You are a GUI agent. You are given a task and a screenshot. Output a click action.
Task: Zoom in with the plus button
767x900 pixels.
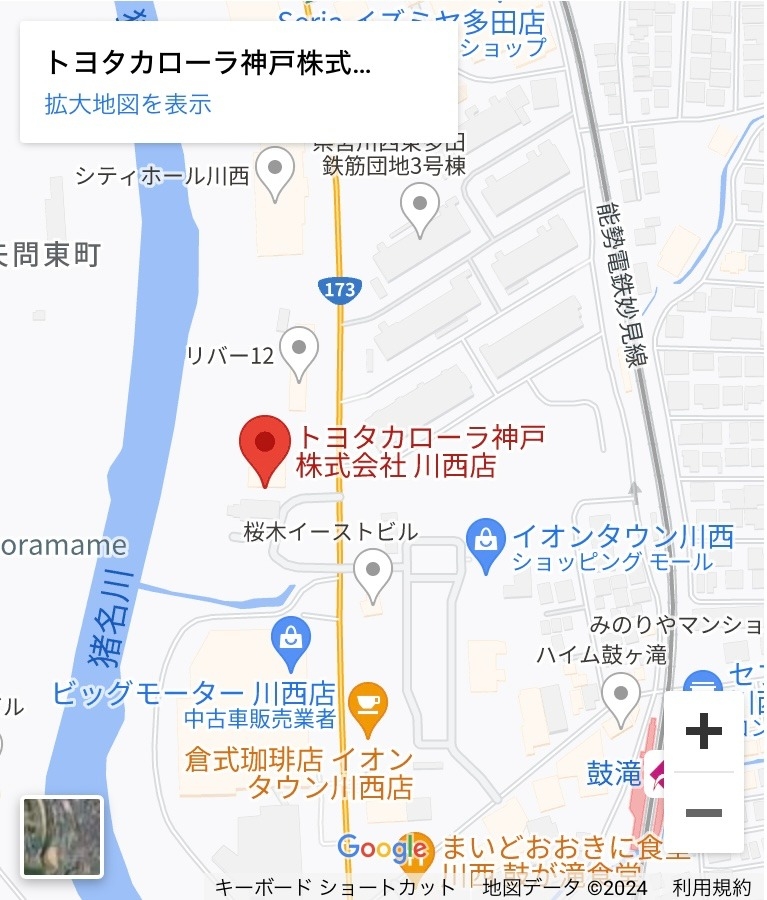pos(704,732)
